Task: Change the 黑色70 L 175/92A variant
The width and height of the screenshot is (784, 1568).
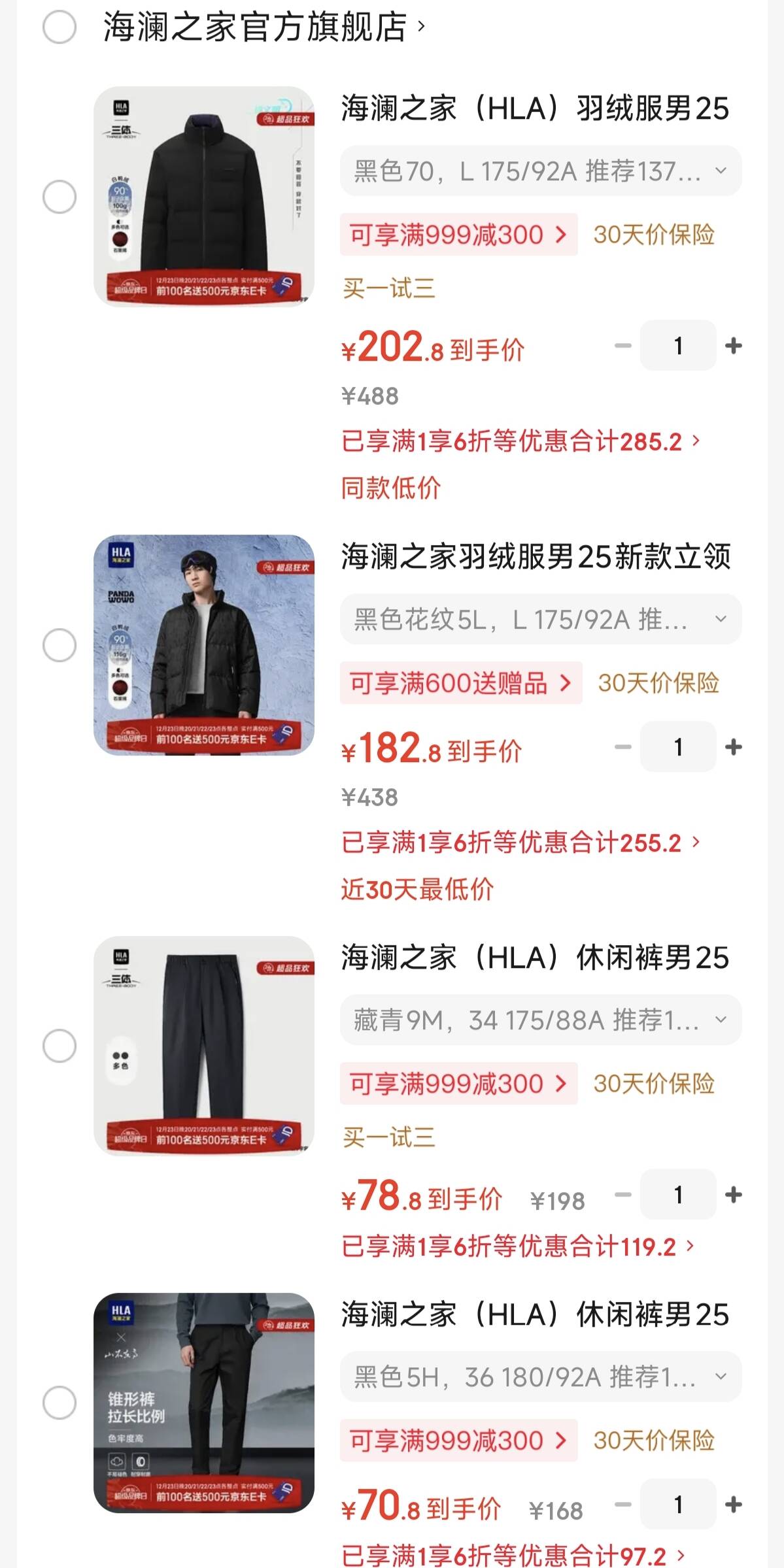Action: (x=540, y=171)
